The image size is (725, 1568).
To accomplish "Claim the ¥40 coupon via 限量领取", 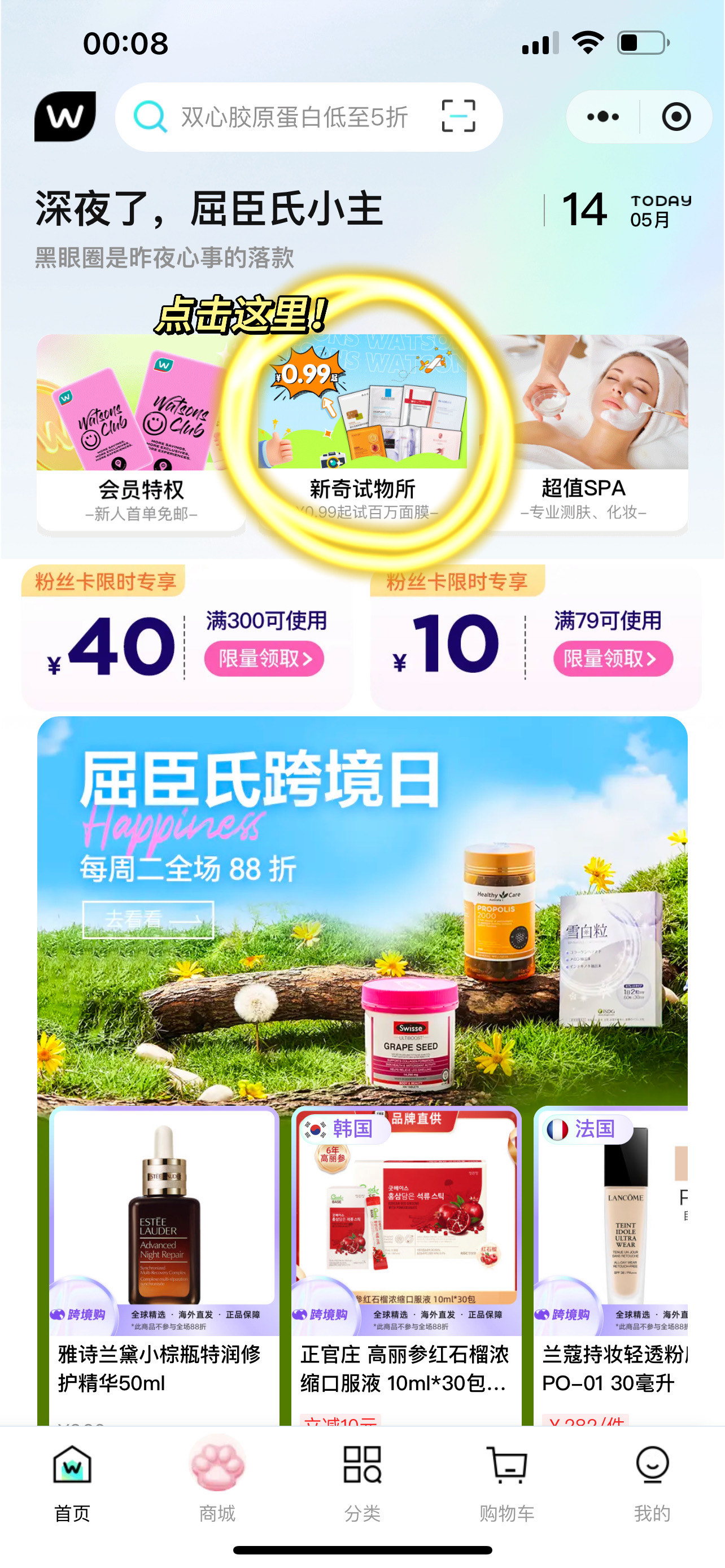I will point(264,659).
